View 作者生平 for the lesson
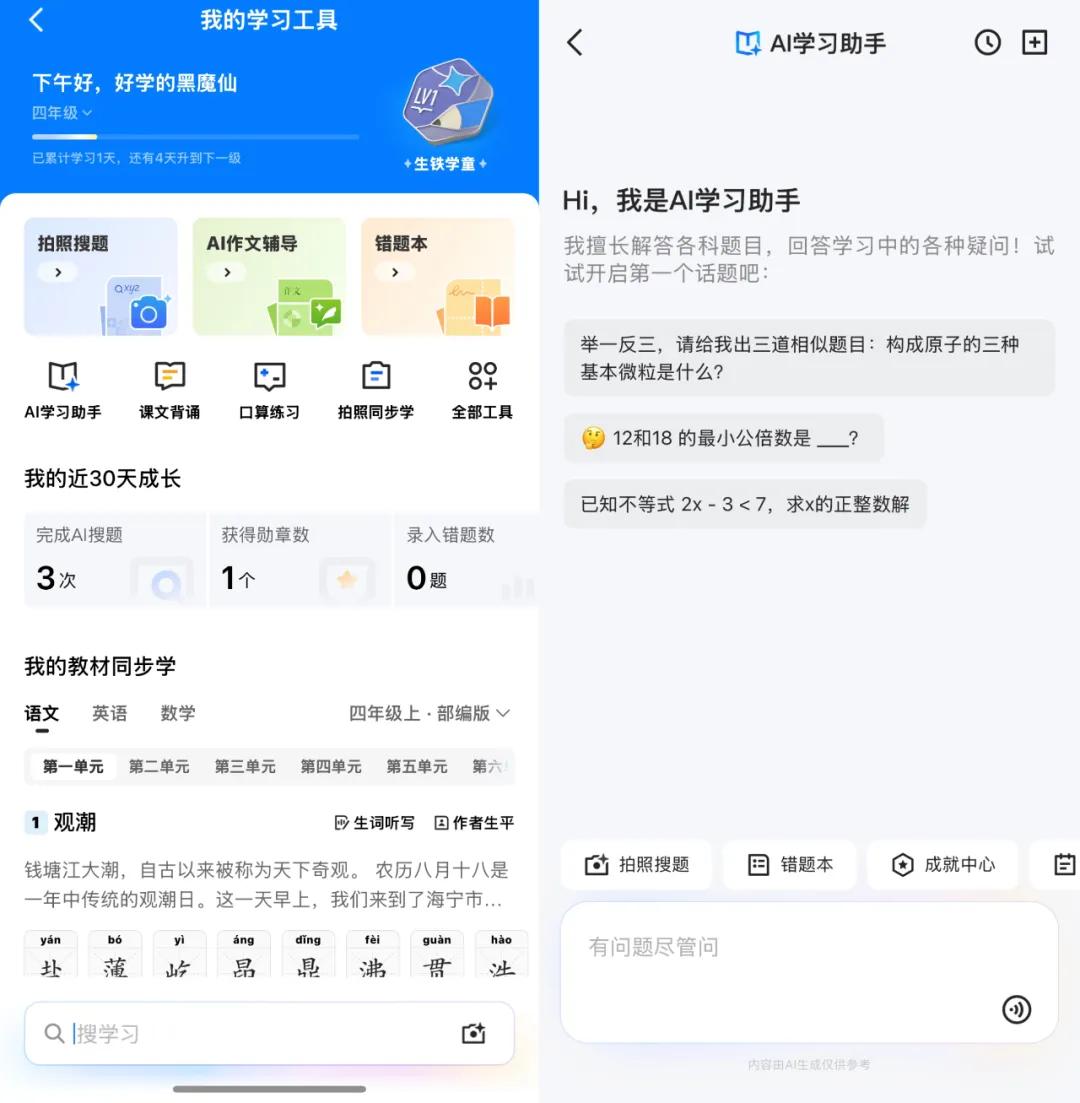Image resolution: width=1080 pixels, height=1103 pixels. click(474, 822)
